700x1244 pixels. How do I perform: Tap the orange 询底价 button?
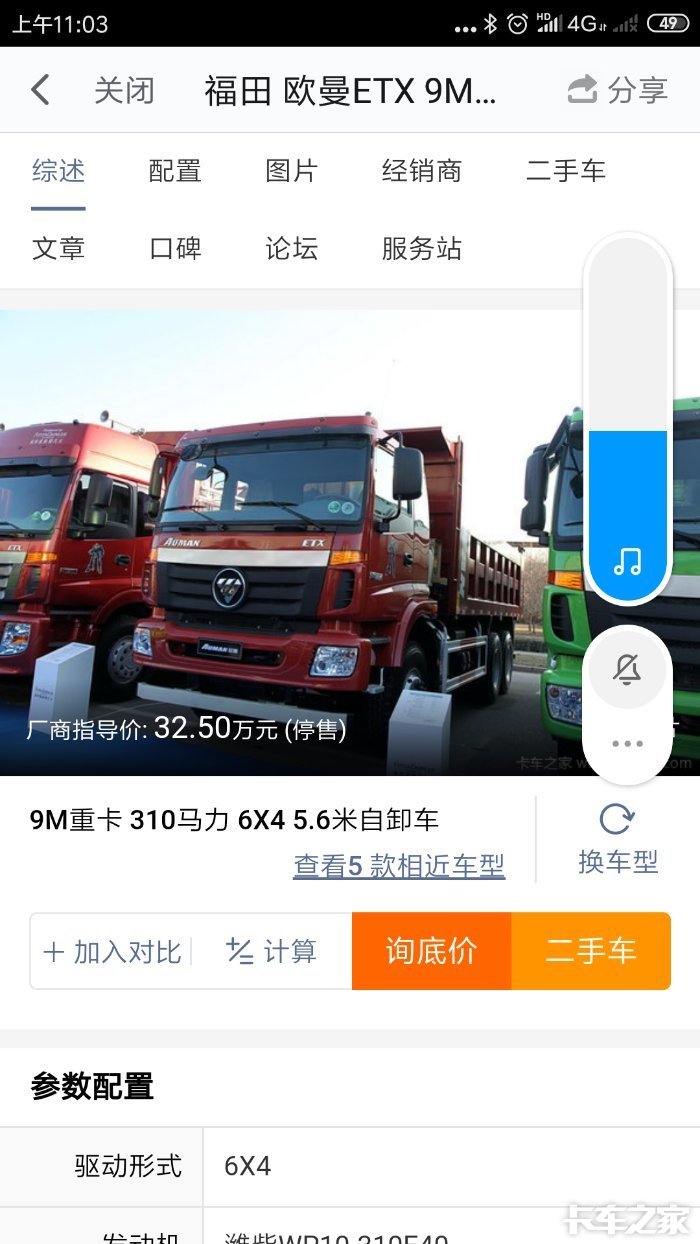432,951
